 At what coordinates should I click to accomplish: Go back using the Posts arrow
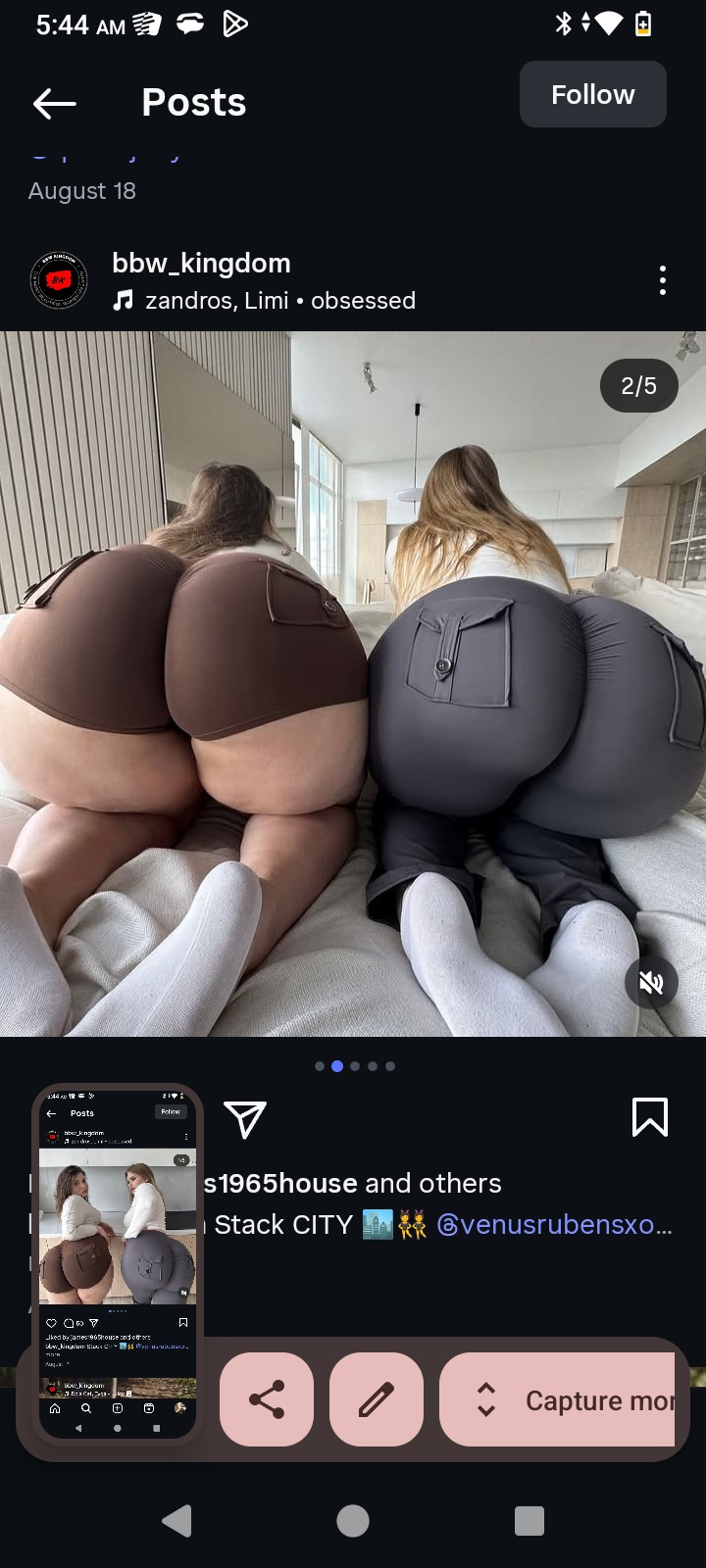point(54,103)
